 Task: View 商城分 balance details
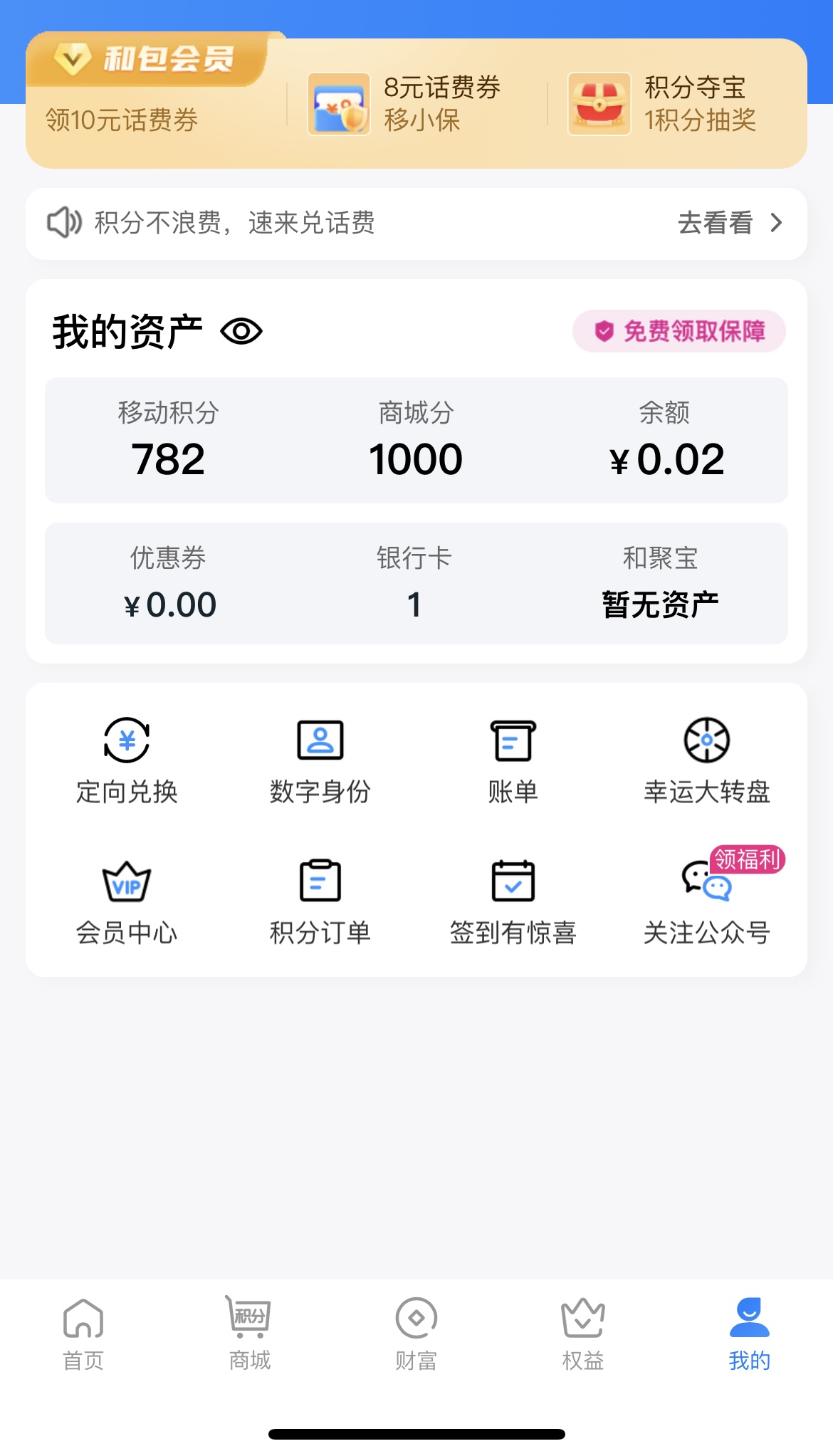click(416, 441)
